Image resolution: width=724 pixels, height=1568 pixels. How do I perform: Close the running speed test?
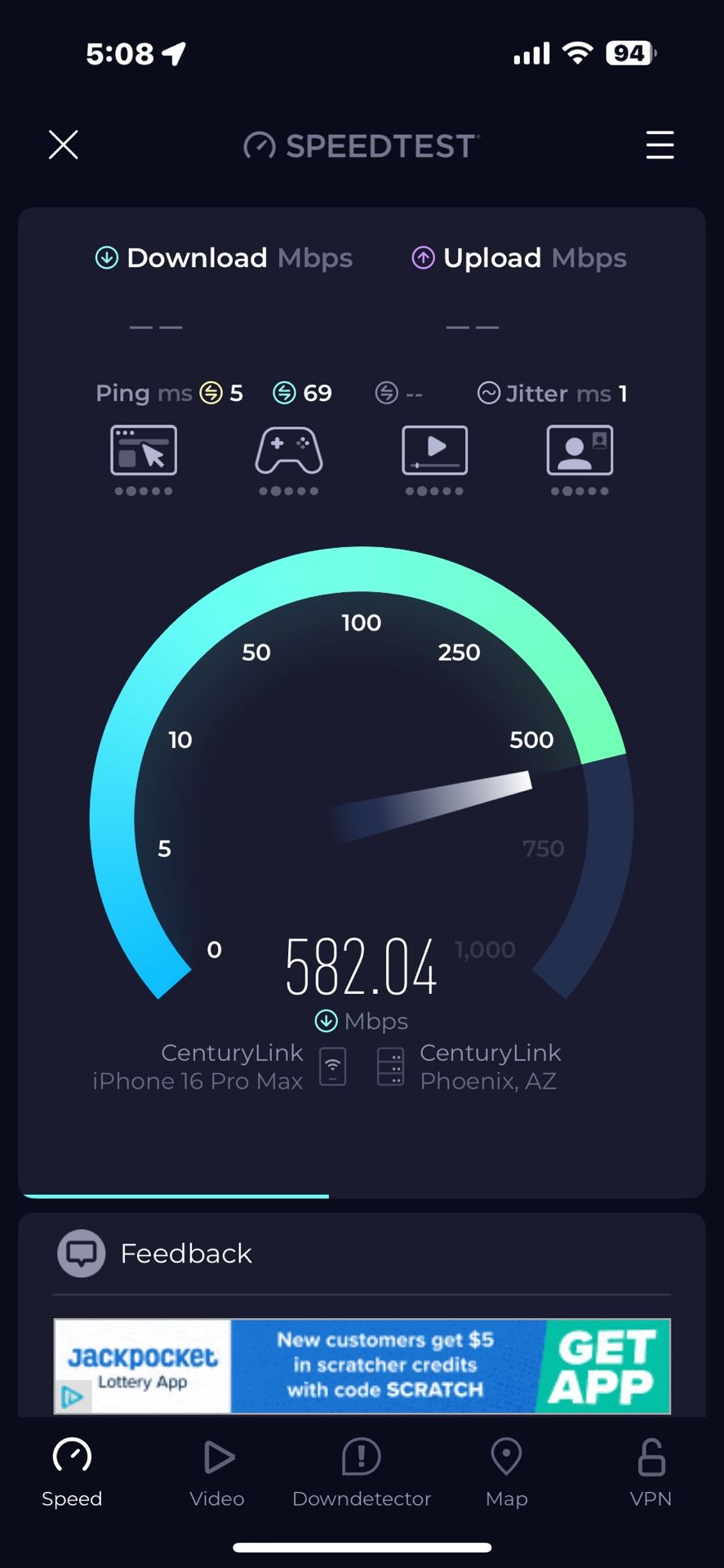point(63,145)
